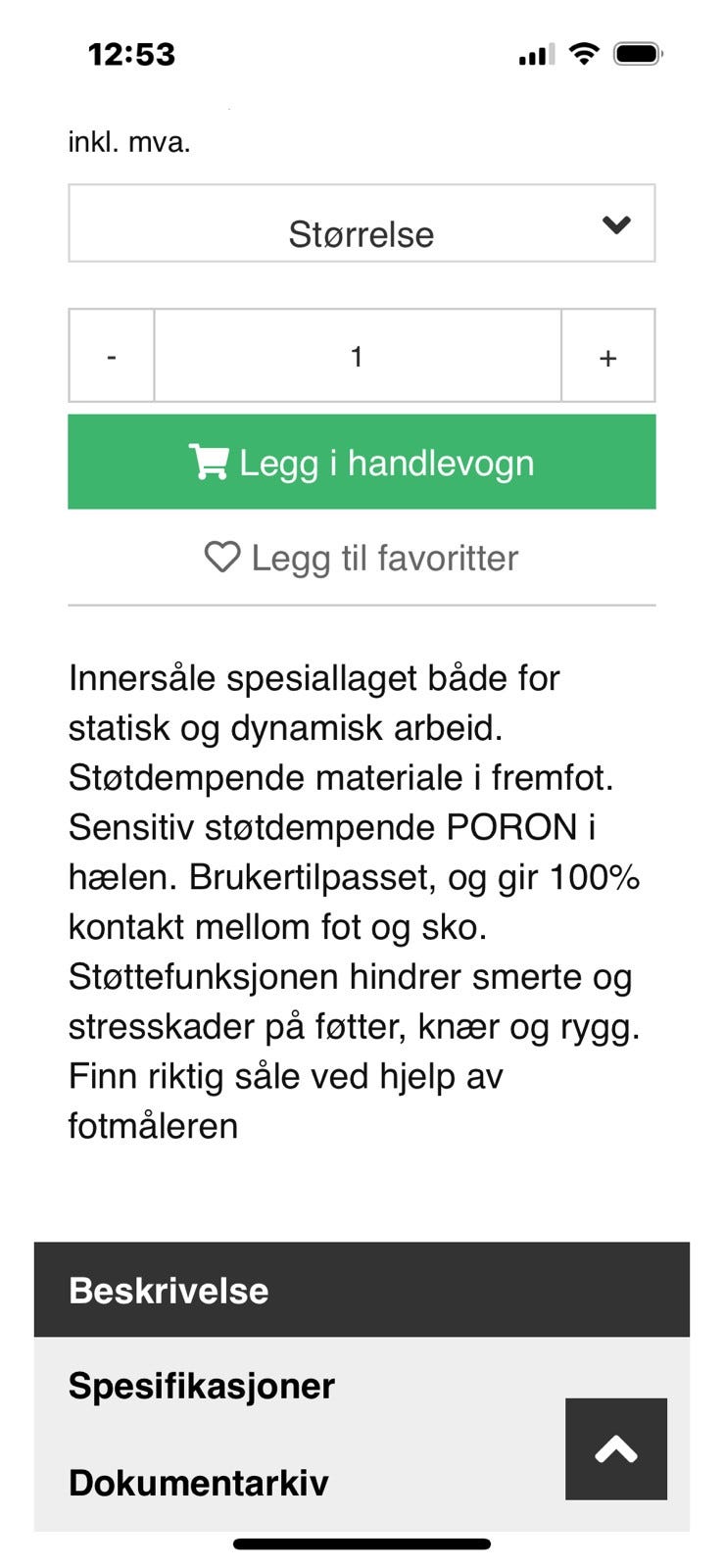Tap the quantity field showing 1
This screenshot has height=1568, width=724.
[x=357, y=356]
